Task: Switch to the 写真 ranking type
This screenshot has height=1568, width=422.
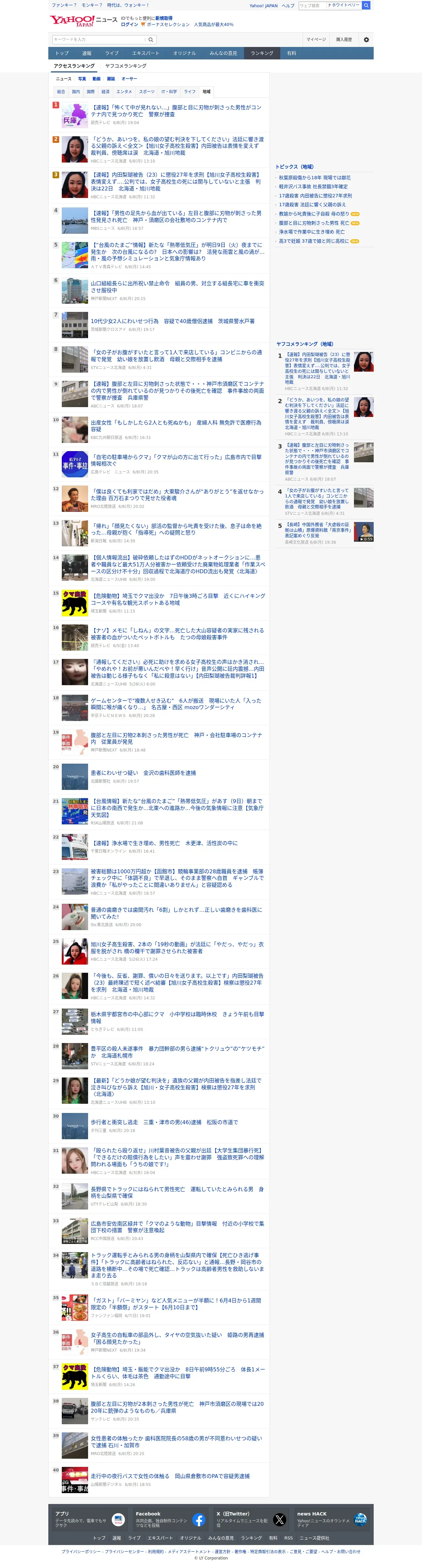Action: pyautogui.click(x=82, y=78)
